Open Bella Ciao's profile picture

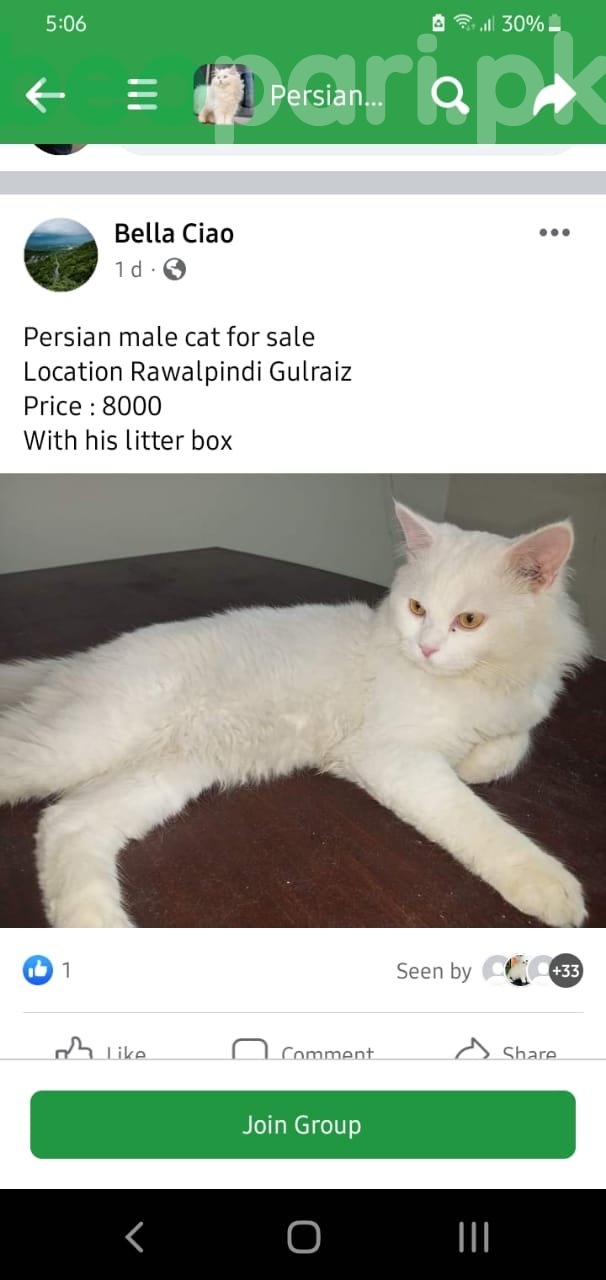[x=61, y=255]
